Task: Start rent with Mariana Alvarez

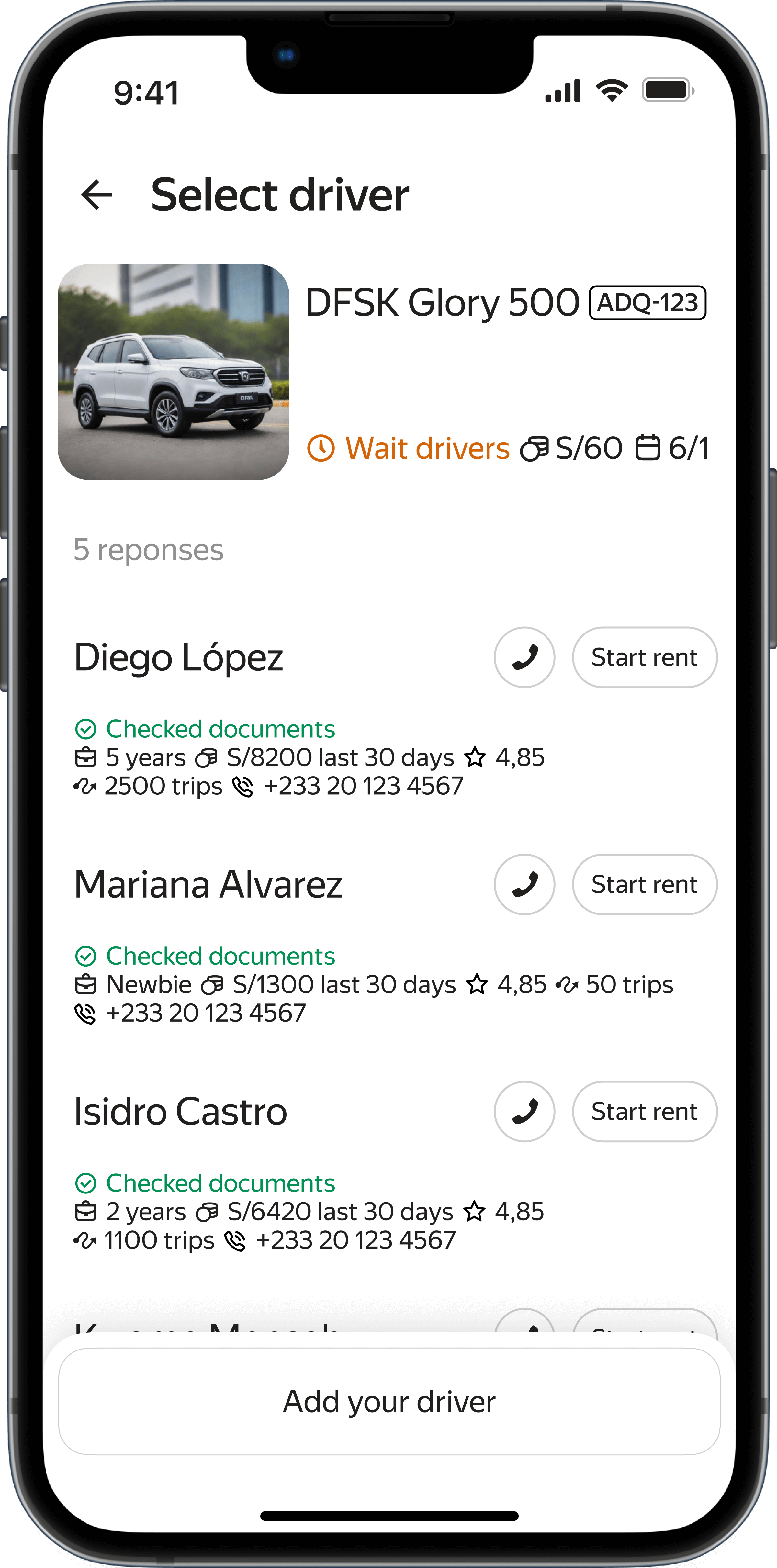Action: click(644, 884)
